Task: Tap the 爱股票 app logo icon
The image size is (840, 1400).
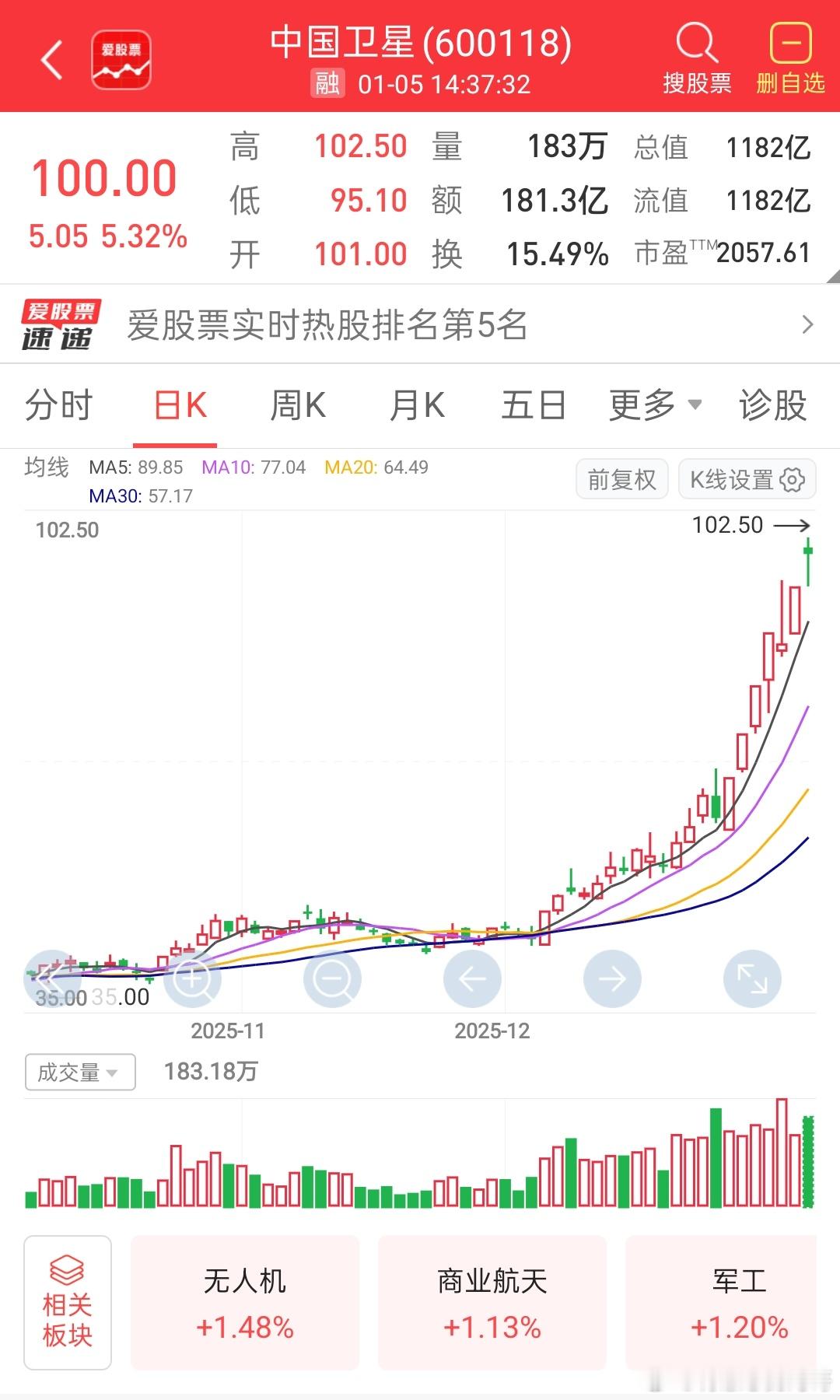Action: click(x=121, y=58)
